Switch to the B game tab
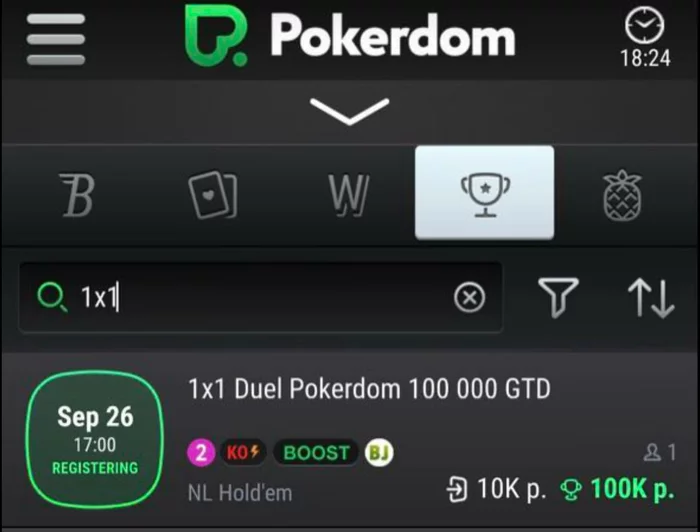 [x=77, y=194]
